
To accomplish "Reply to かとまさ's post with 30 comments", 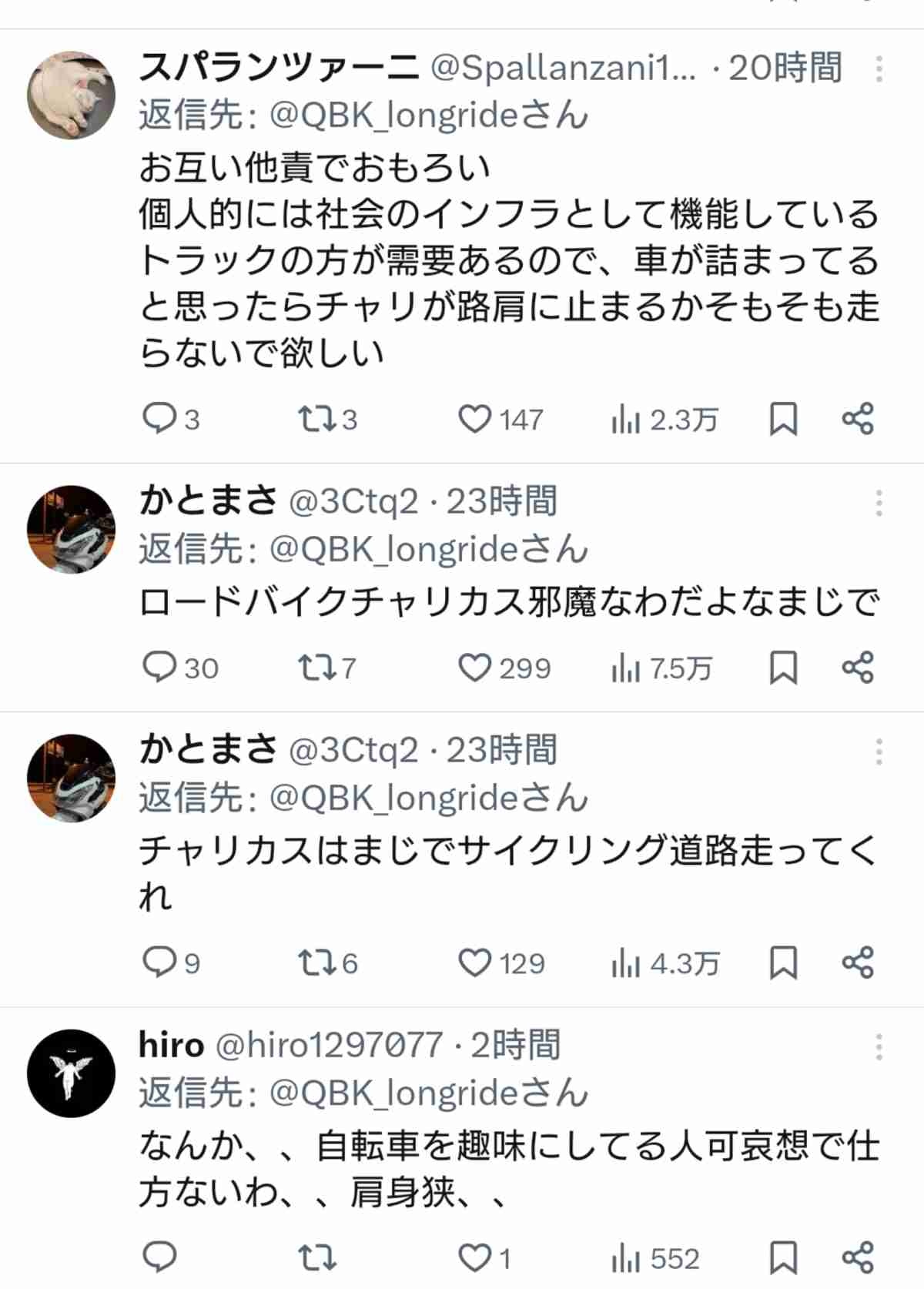I will click(x=160, y=668).
